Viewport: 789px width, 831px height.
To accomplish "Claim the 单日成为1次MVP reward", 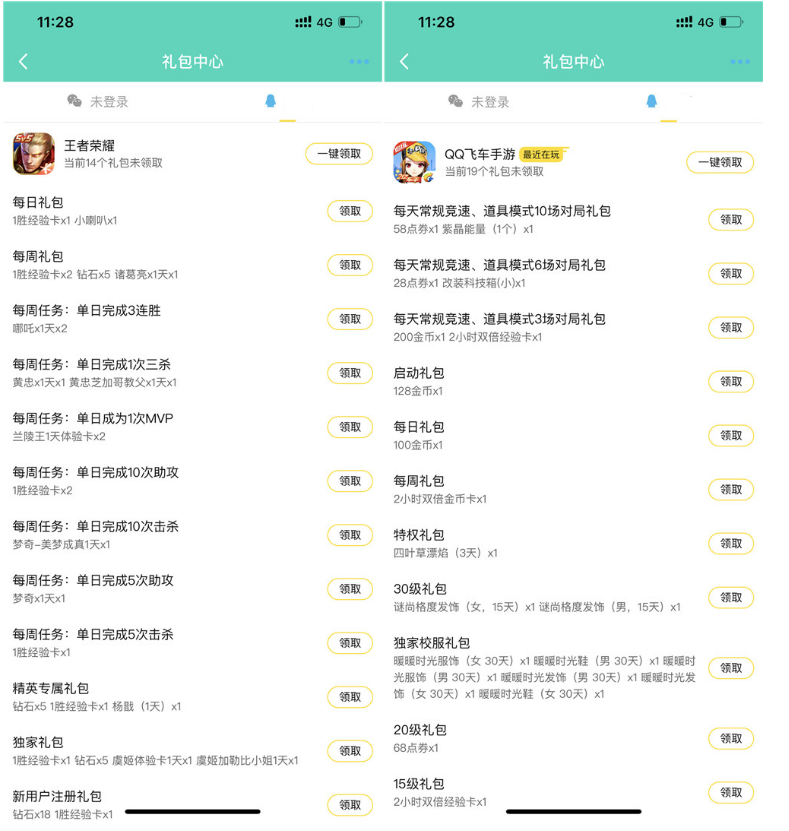I will pyautogui.click(x=349, y=427).
